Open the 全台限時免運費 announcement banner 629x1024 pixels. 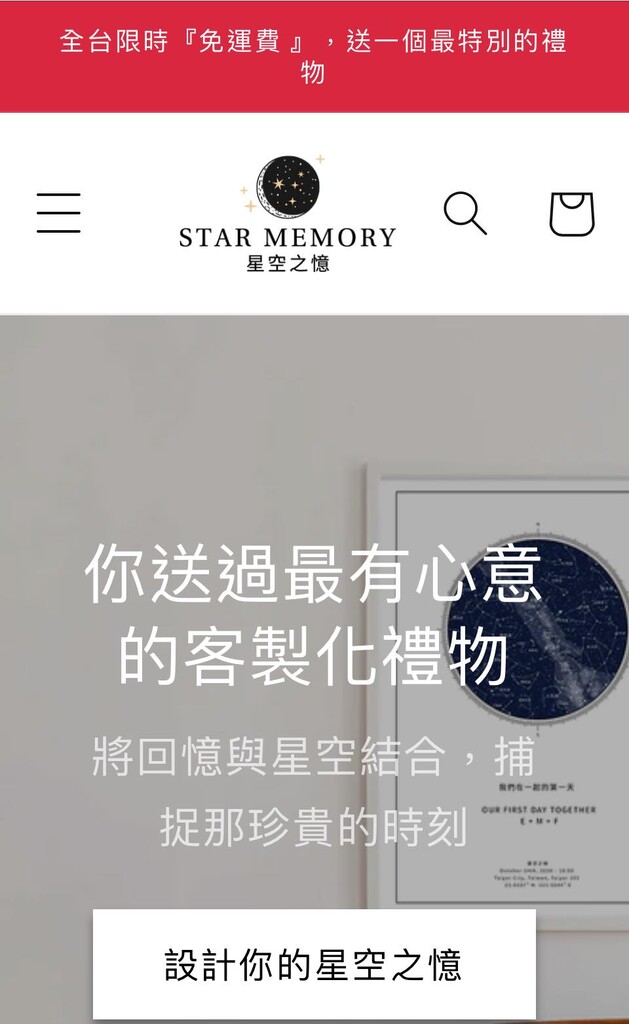pos(314,56)
